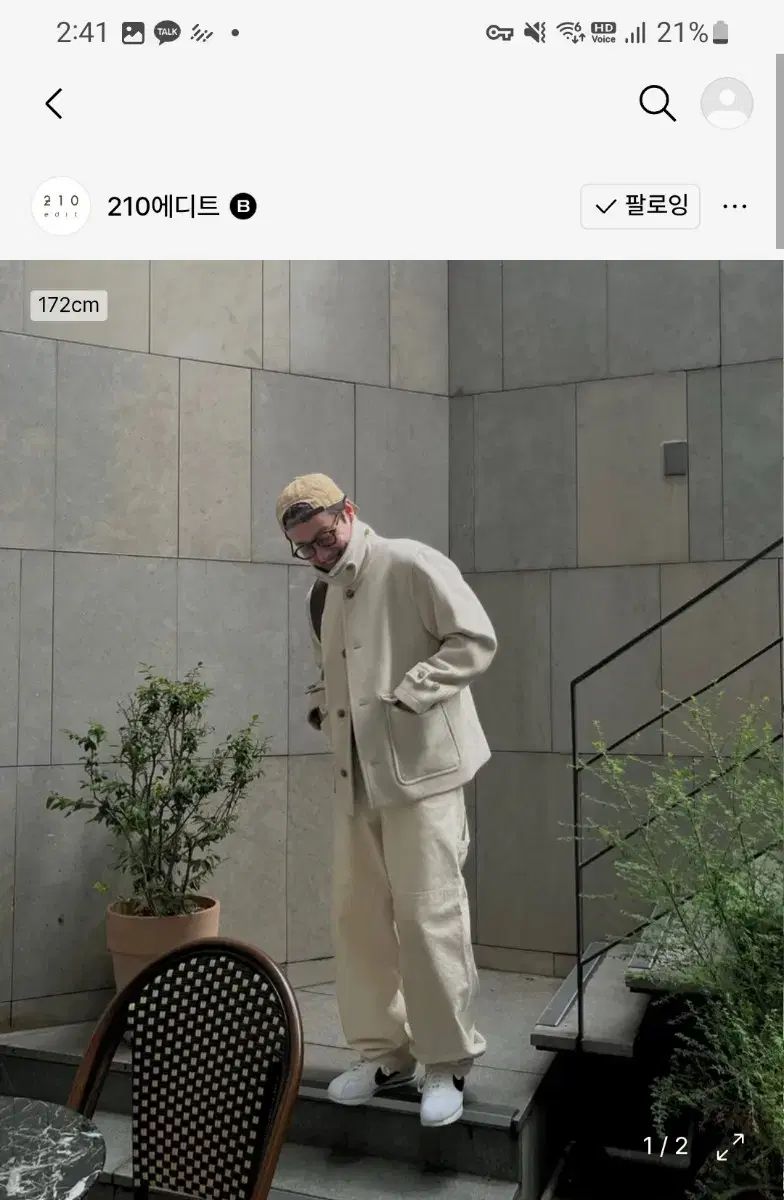Image resolution: width=784 pixels, height=1200 pixels.
Task: Tap the 팔로잉 following button
Action: 640,206
